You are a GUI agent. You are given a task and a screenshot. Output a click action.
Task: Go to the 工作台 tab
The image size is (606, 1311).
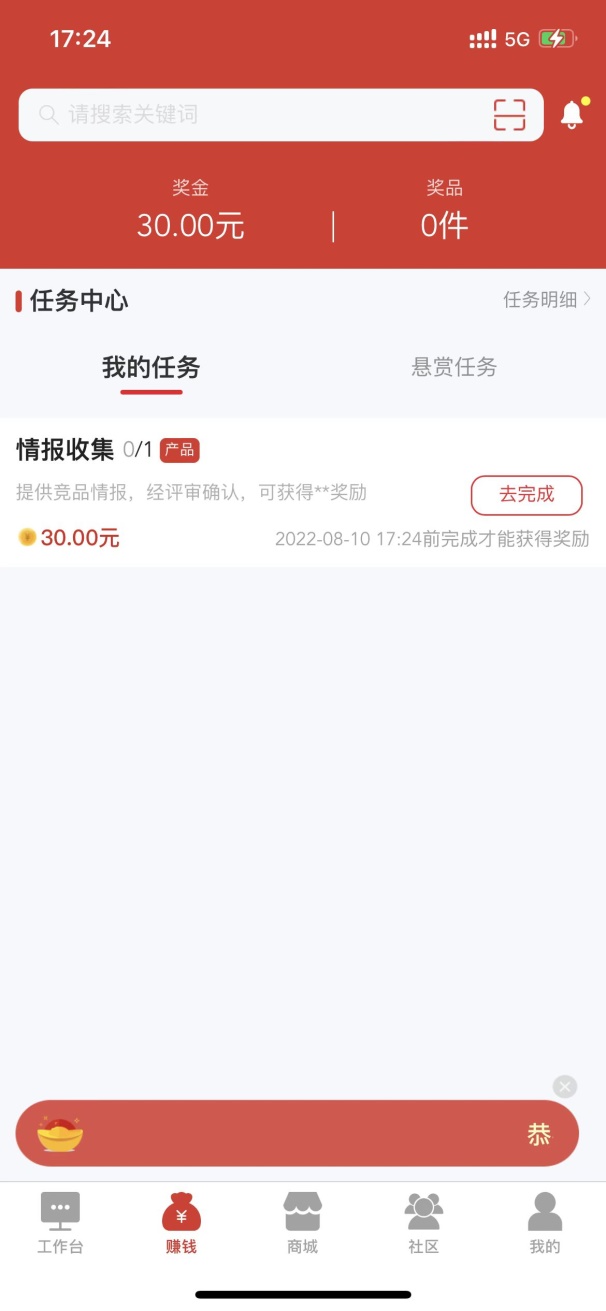pyautogui.click(x=60, y=1222)
